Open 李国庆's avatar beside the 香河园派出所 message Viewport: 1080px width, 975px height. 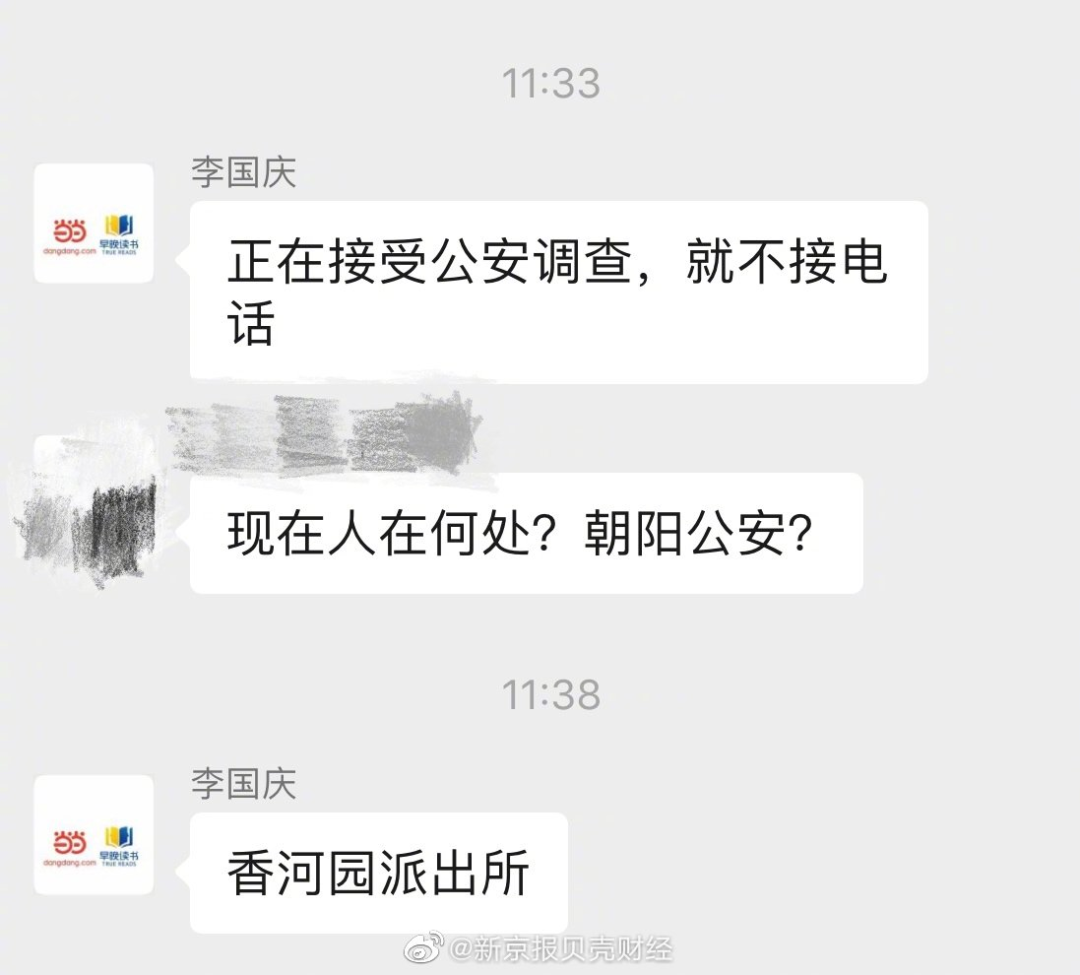[94, 834]
